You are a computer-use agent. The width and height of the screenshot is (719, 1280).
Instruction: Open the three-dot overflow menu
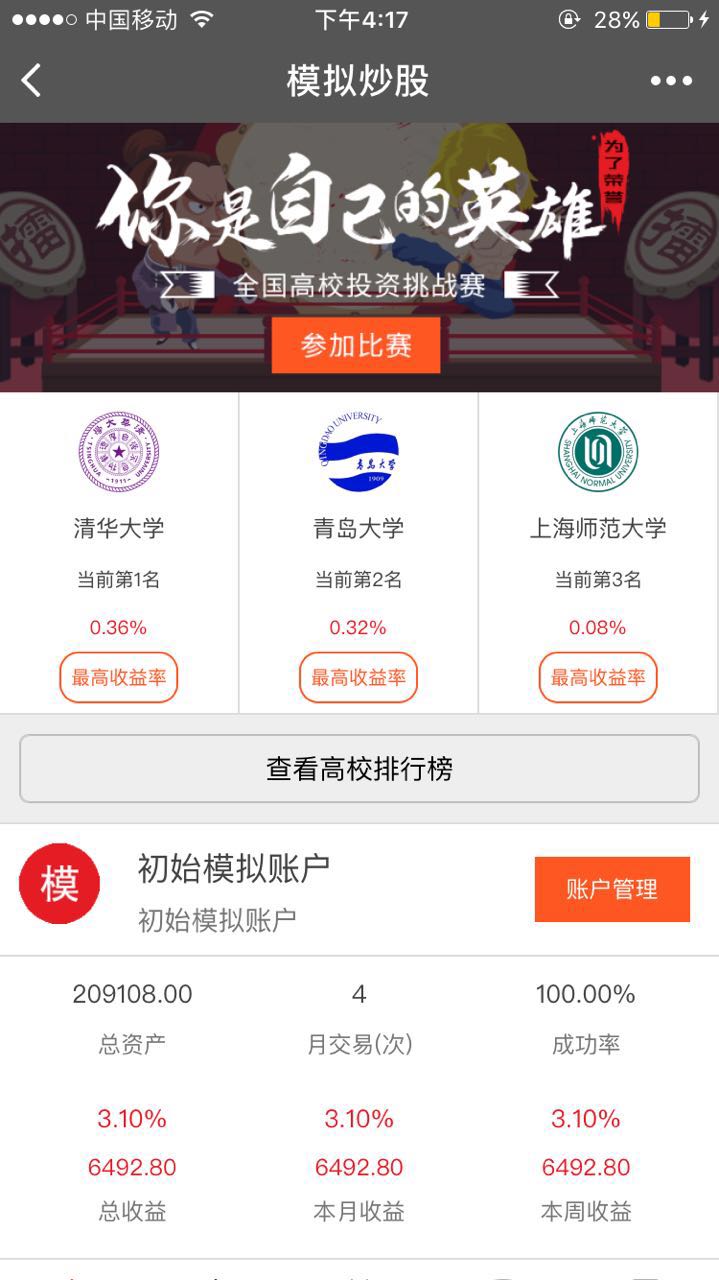[x=671, y=81]
